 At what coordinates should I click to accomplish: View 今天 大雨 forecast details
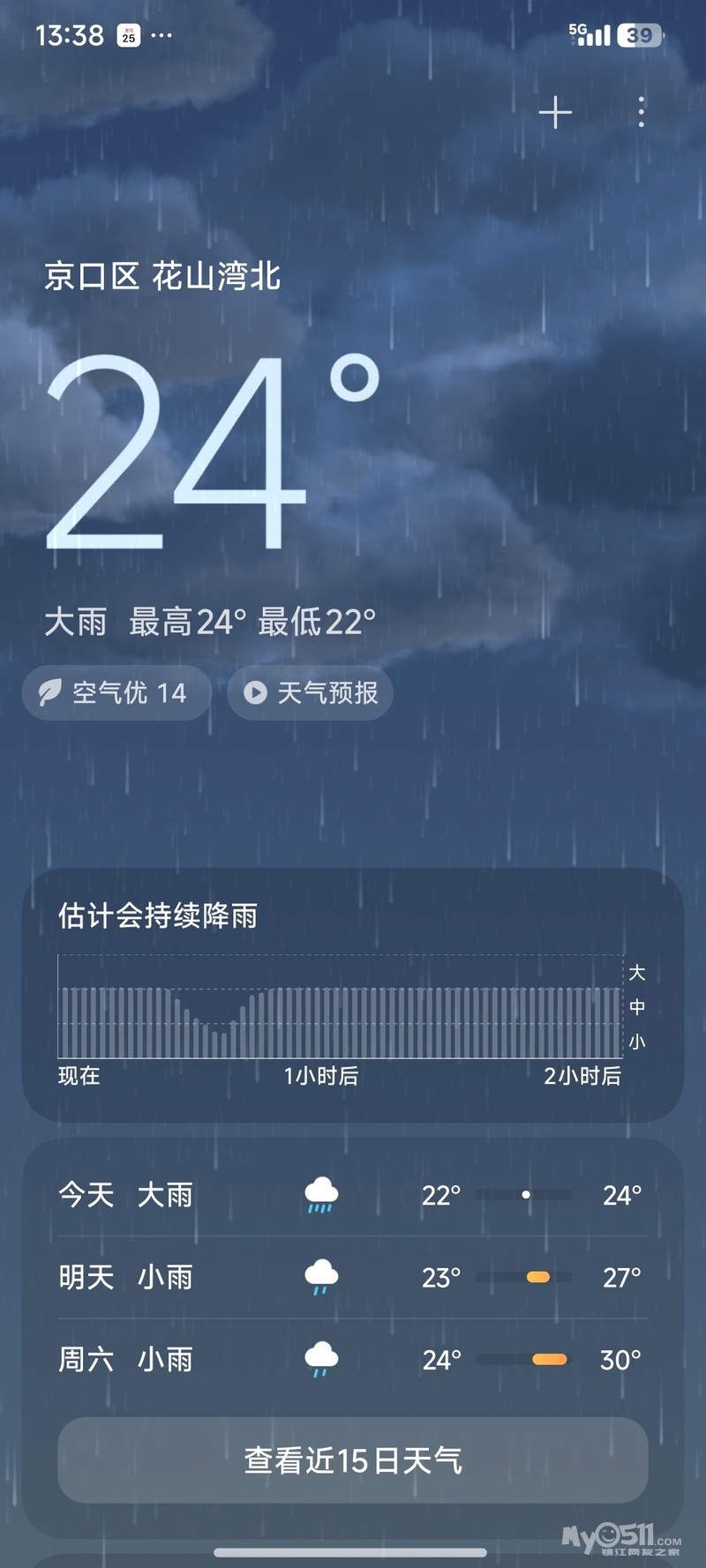pos(353,1195)
